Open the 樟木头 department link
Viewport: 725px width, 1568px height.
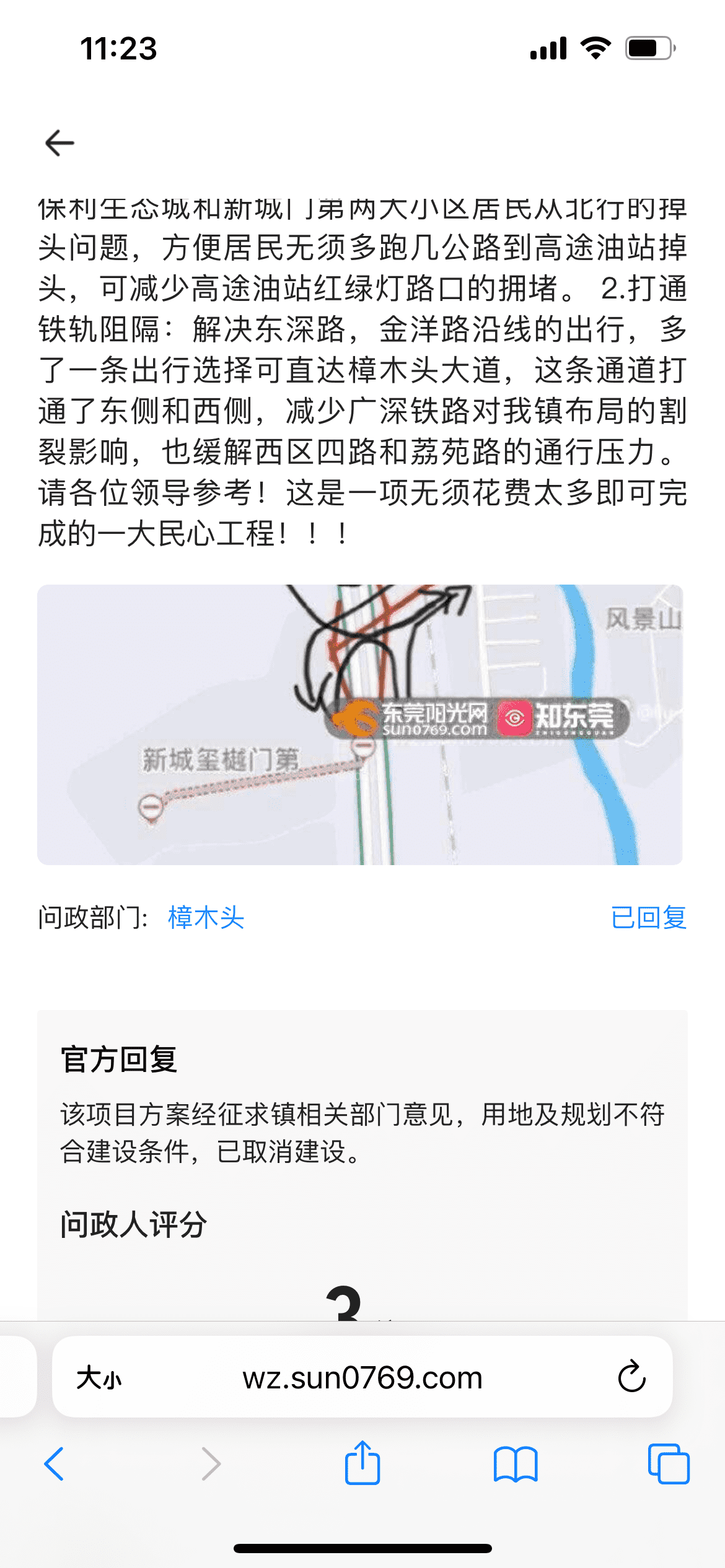(x=206, y=918)
